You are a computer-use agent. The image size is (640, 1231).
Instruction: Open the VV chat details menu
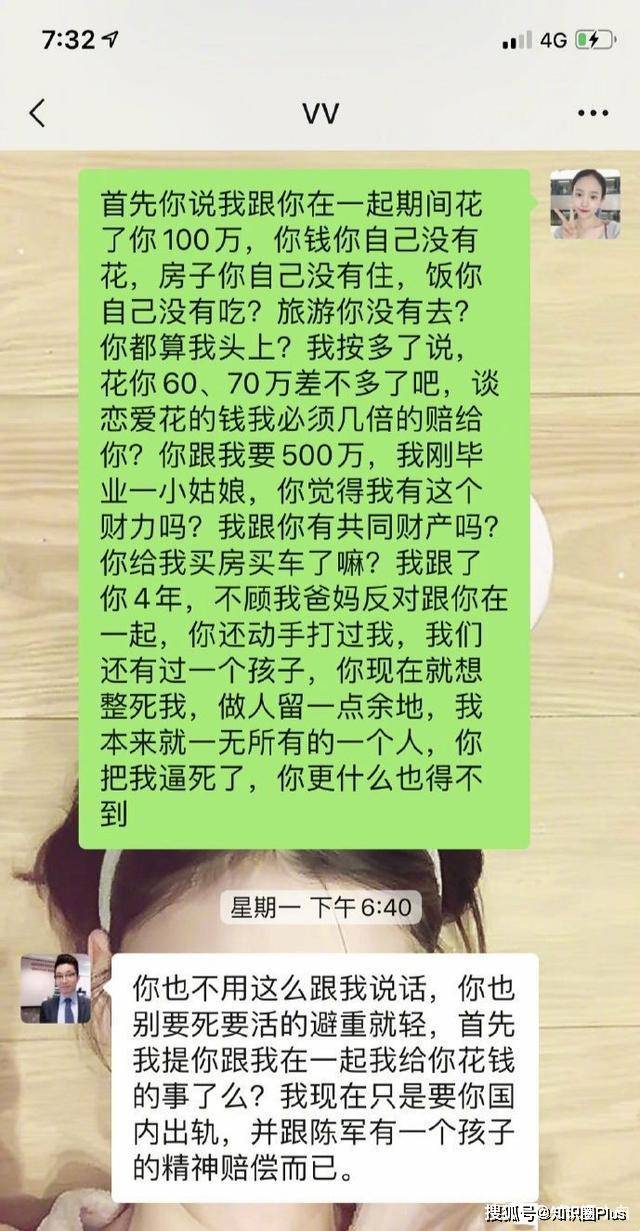tap(593, 113)
